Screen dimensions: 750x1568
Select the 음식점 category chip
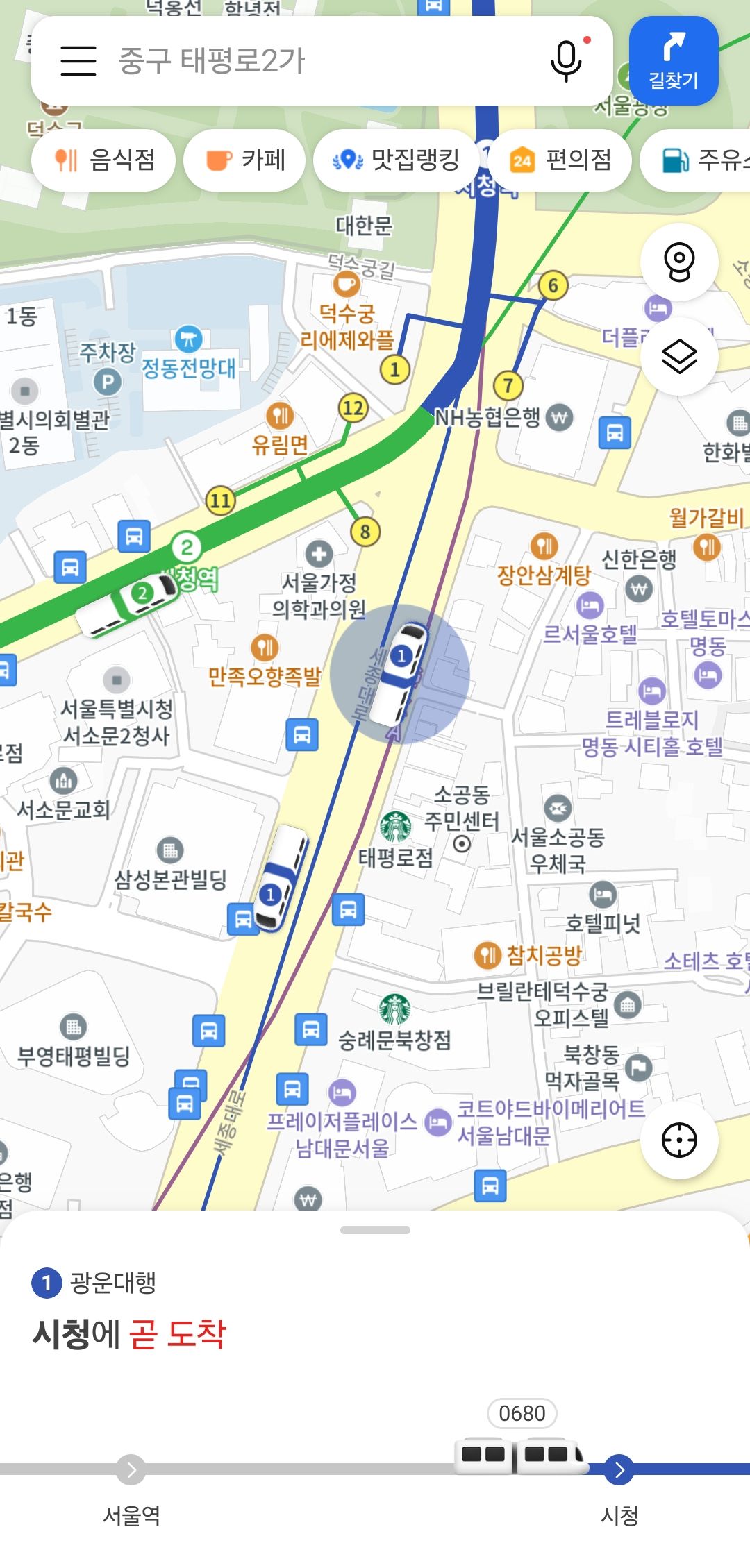click(x=103, y=160)
